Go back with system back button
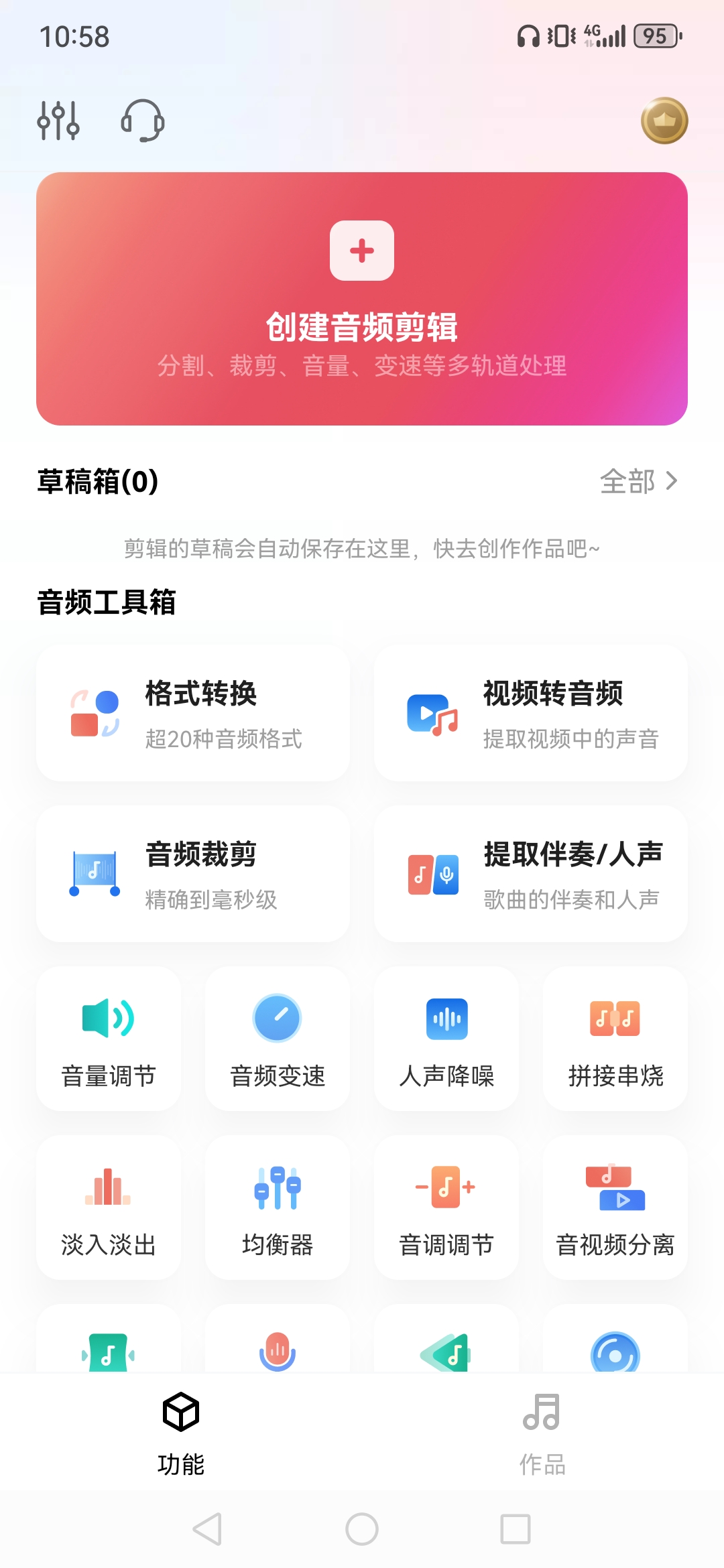Screen dimensions: 724x1568 (207, 1529)
